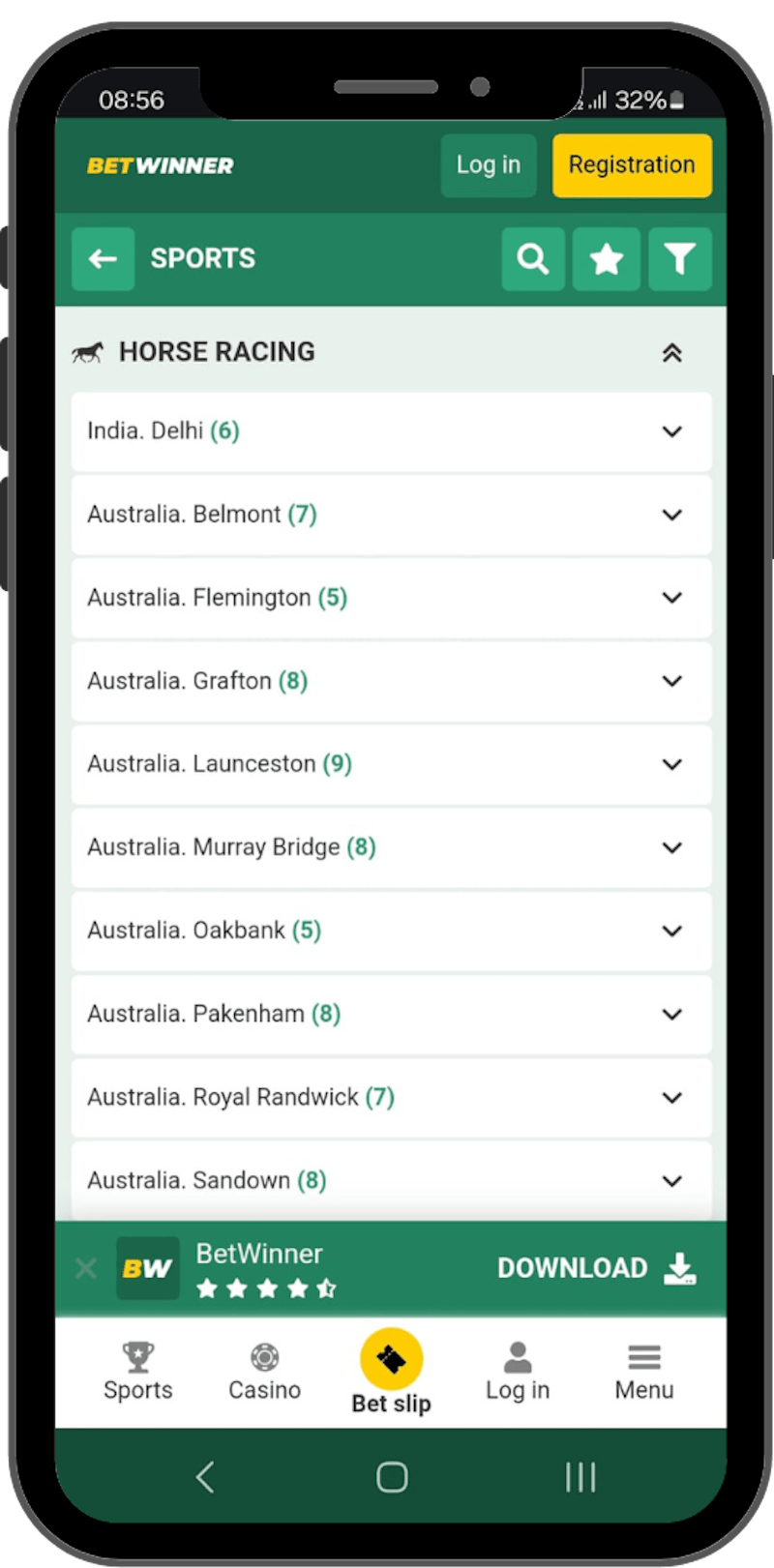This screenshot has height=1568, width=774.
Task: Expand Australia. Belmont races
Action: (671, 515)
